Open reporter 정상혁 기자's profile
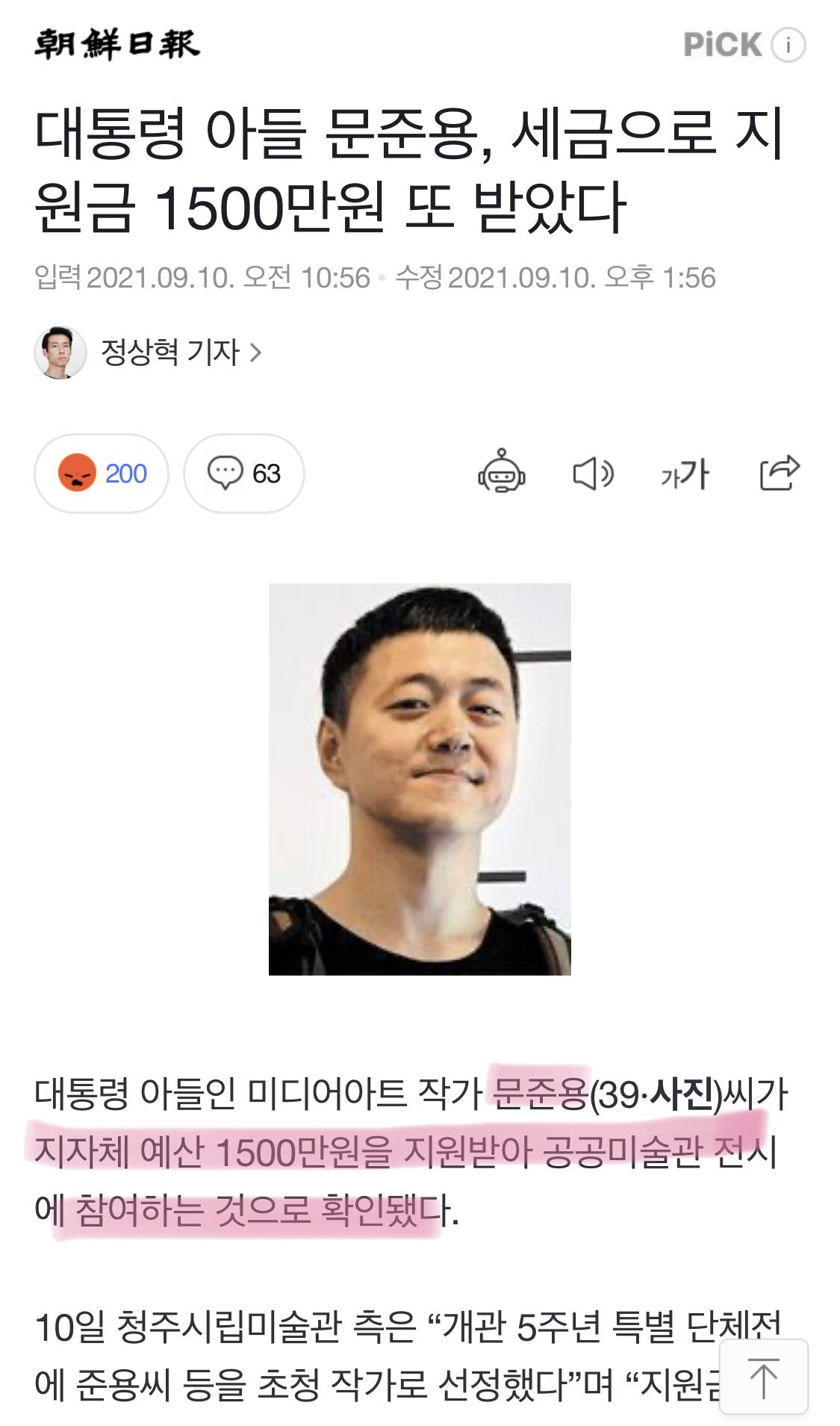The image size is (840, 1426). pyautogui.click(x=170, y=353)
